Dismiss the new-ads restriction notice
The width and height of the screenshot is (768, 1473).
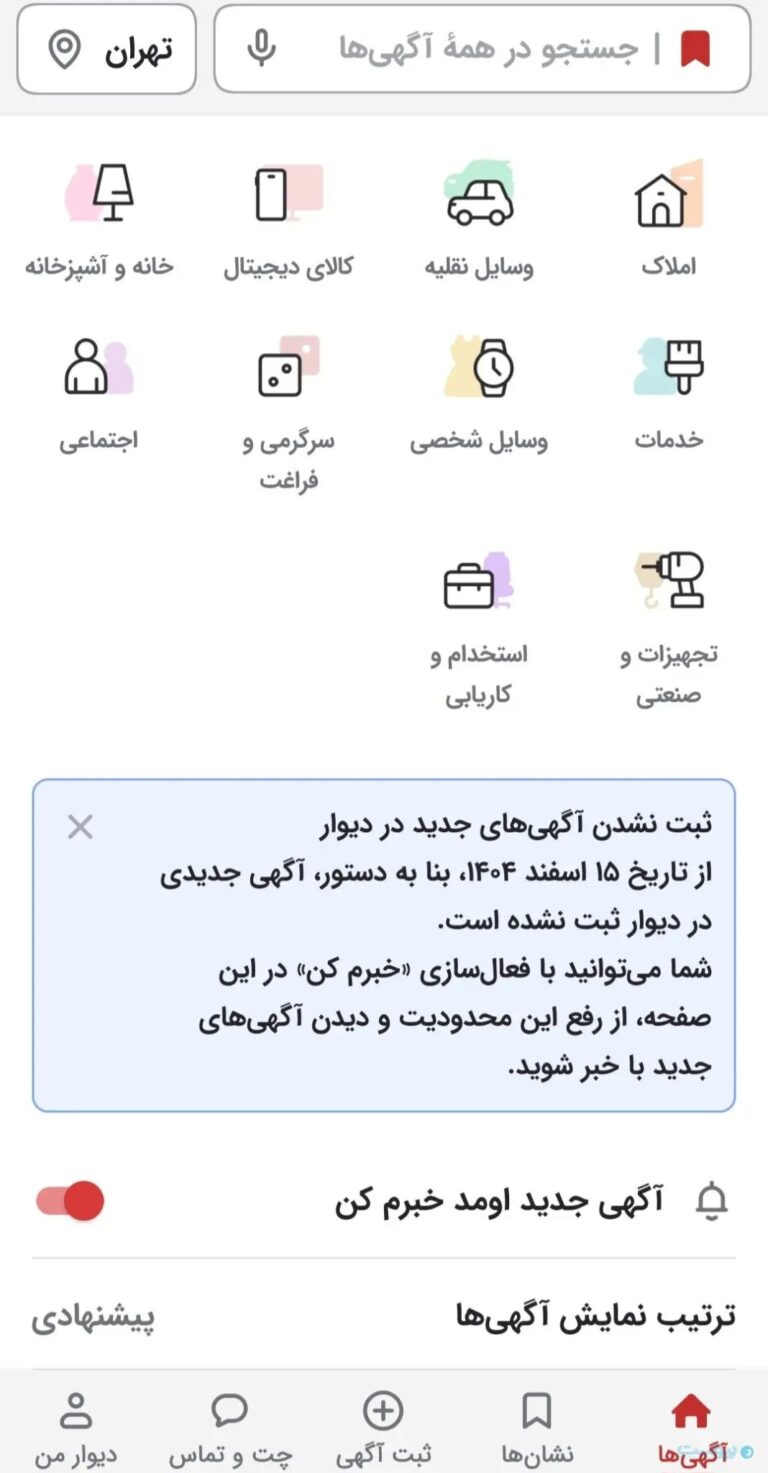pos(80,827)
